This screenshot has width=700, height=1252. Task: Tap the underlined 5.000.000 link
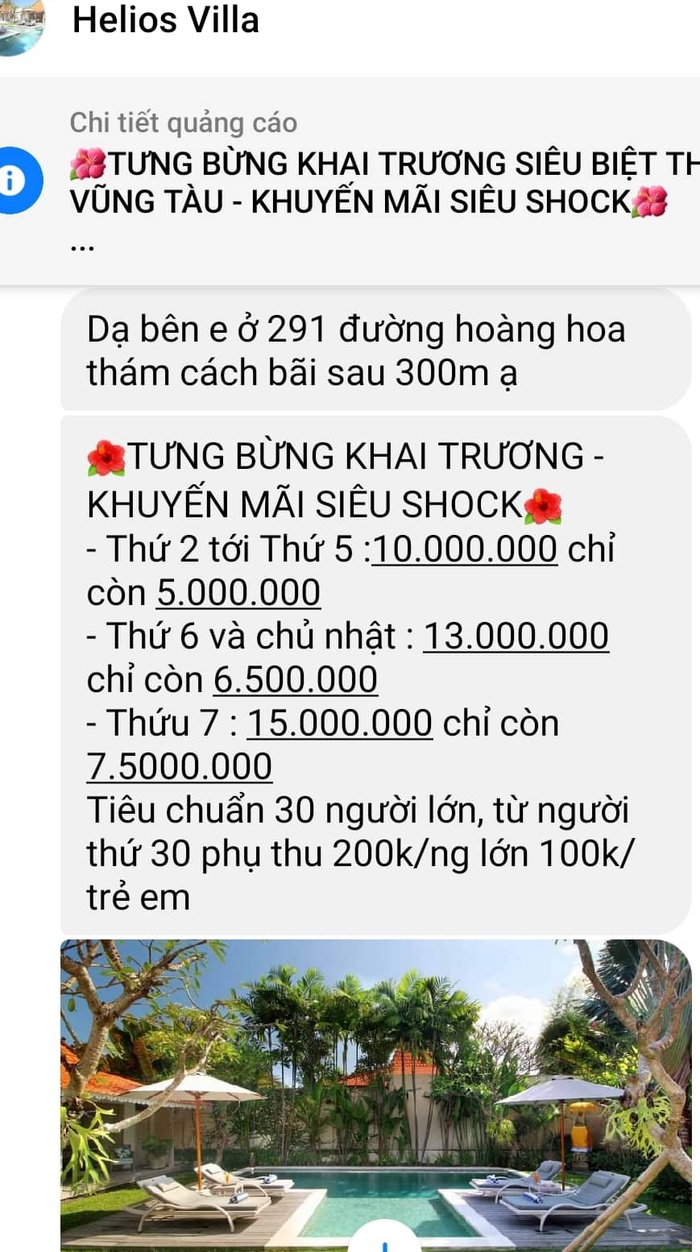pyautogui.click(x=238, y=593)
